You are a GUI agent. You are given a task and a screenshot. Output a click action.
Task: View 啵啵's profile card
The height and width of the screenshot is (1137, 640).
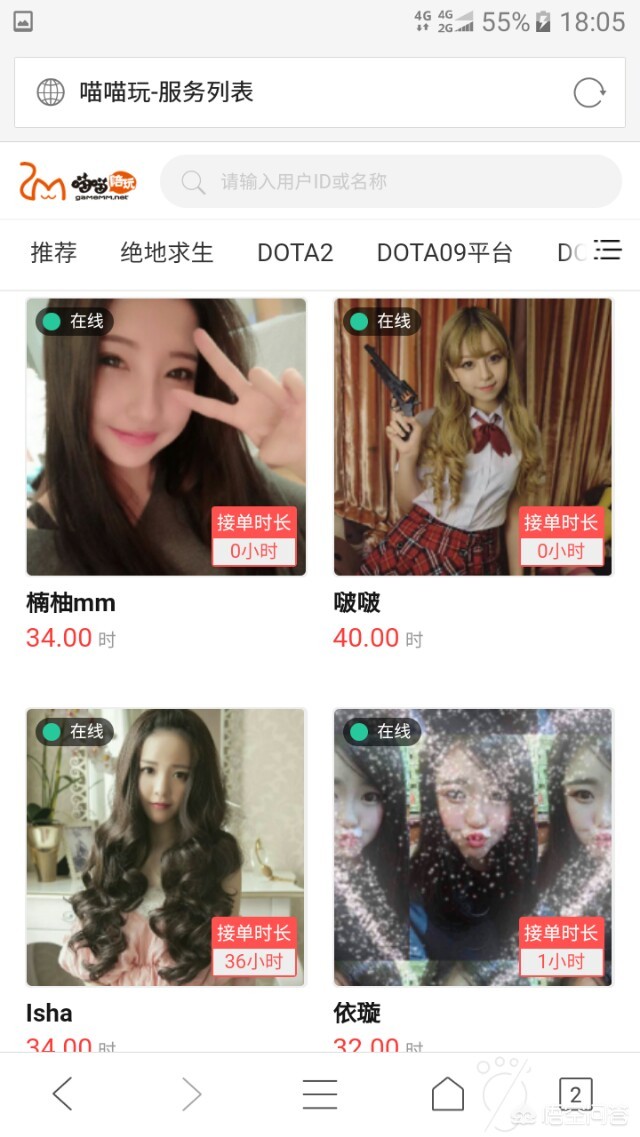click(x=472, y=437)
